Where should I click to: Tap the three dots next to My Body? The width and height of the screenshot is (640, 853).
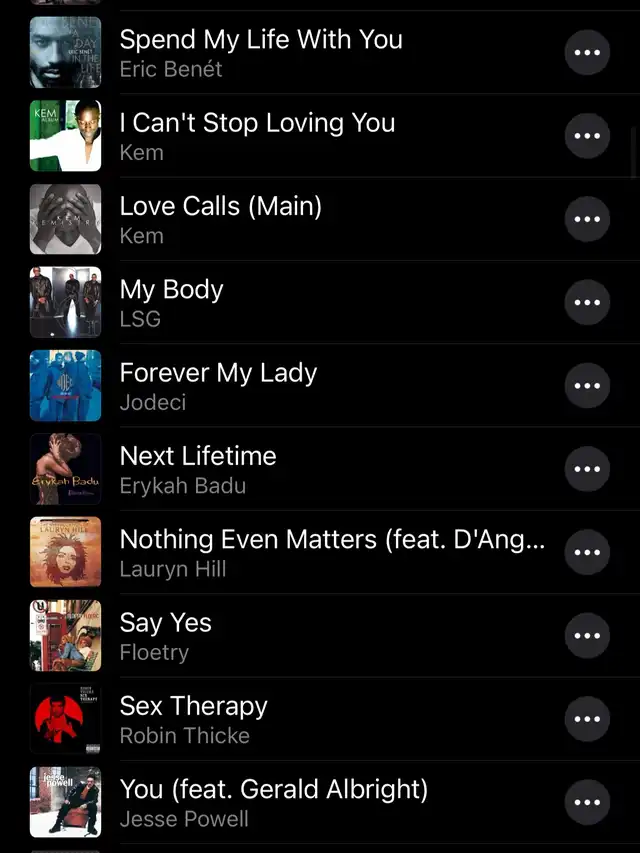[x=587, y=302]
